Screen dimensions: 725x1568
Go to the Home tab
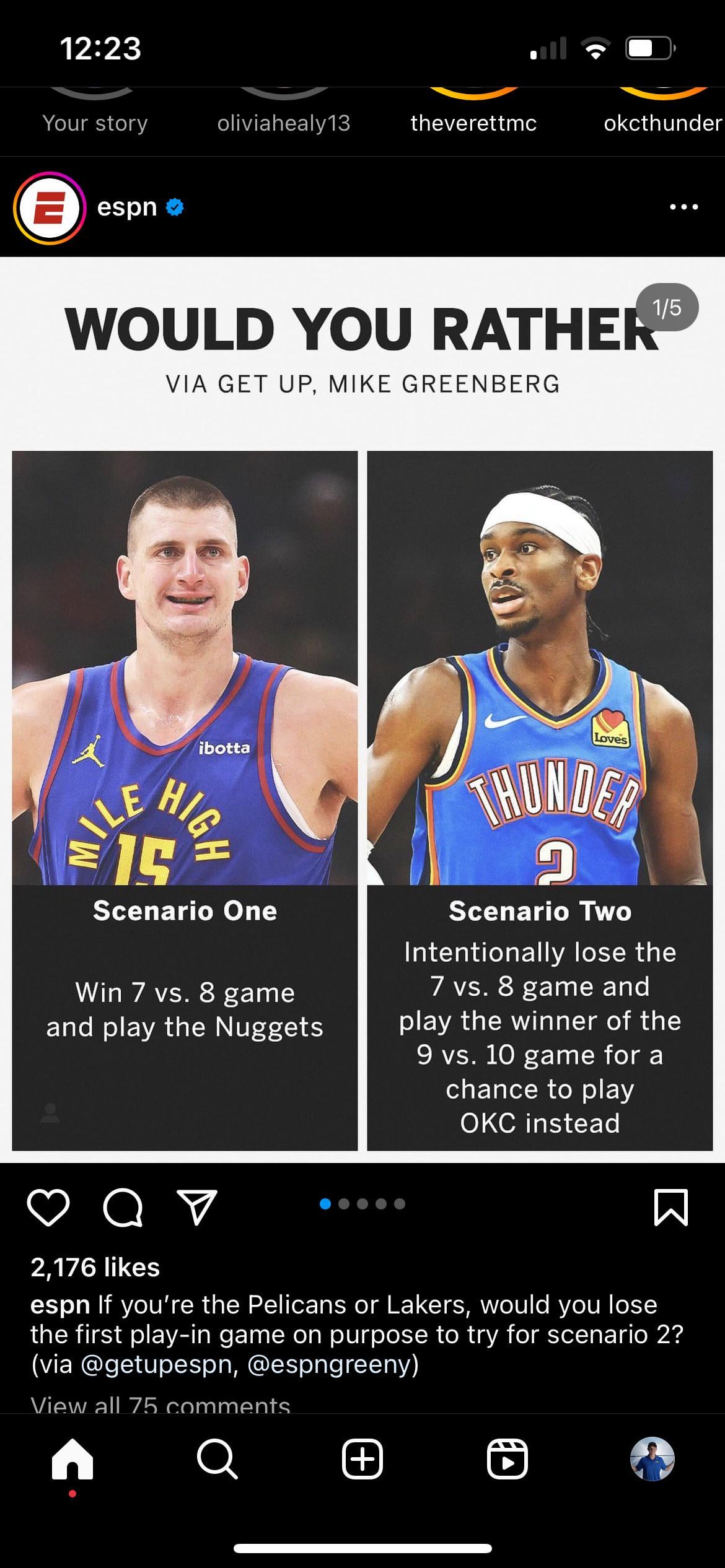click(72, 1460)
